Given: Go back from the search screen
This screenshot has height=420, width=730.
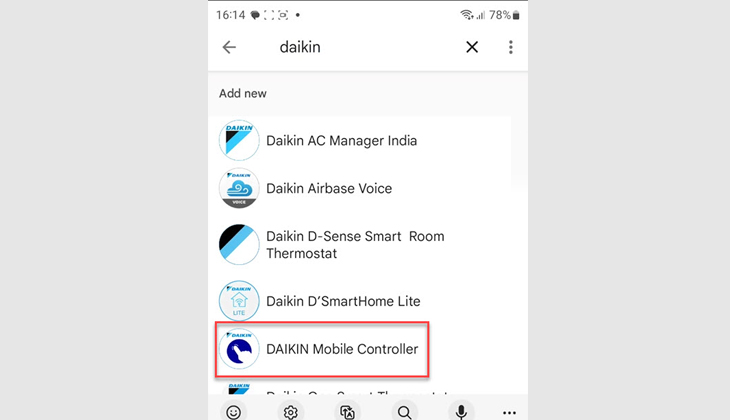Looking at the screenshot, I should pos(229,47).
